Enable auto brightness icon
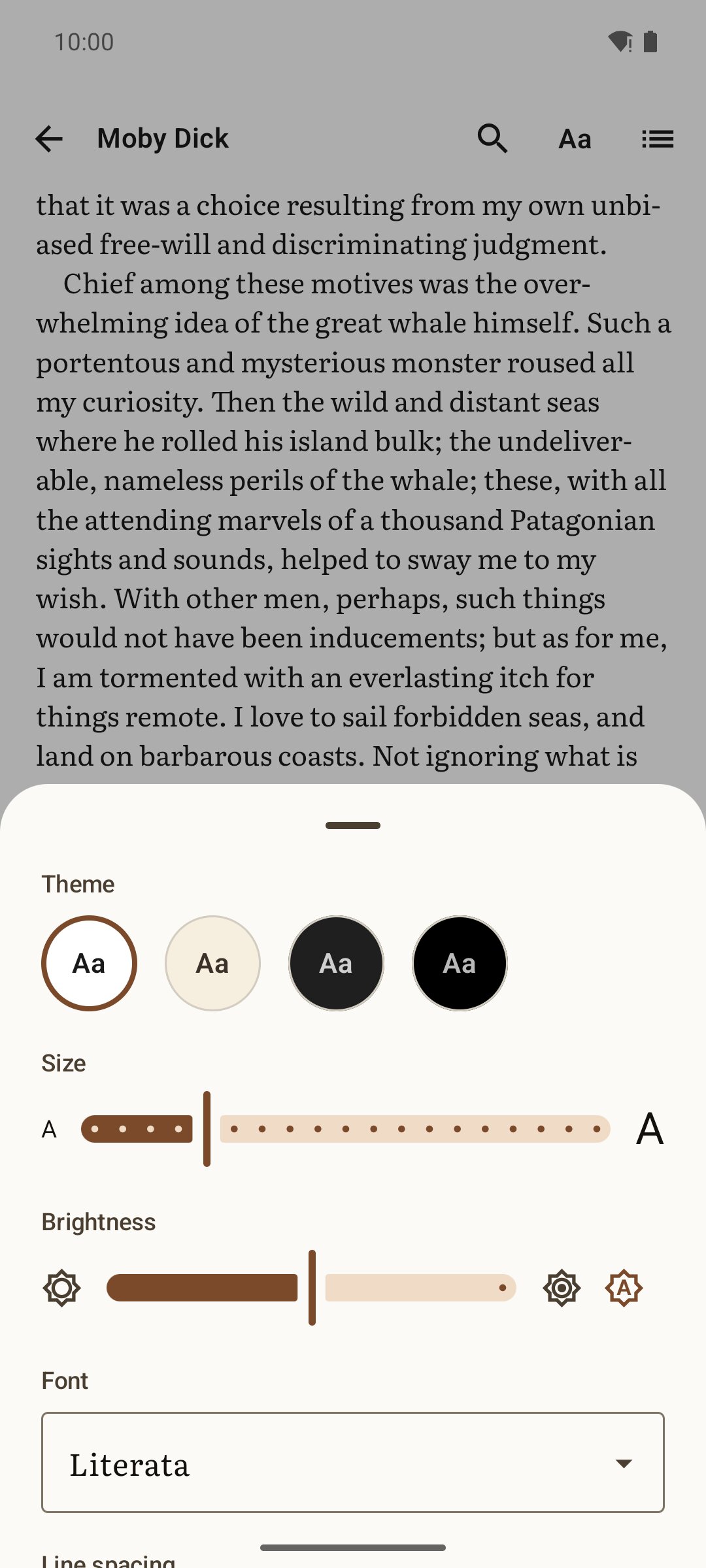The height and width of the screenshot is (1568, 706). [x=624, y=1288]
